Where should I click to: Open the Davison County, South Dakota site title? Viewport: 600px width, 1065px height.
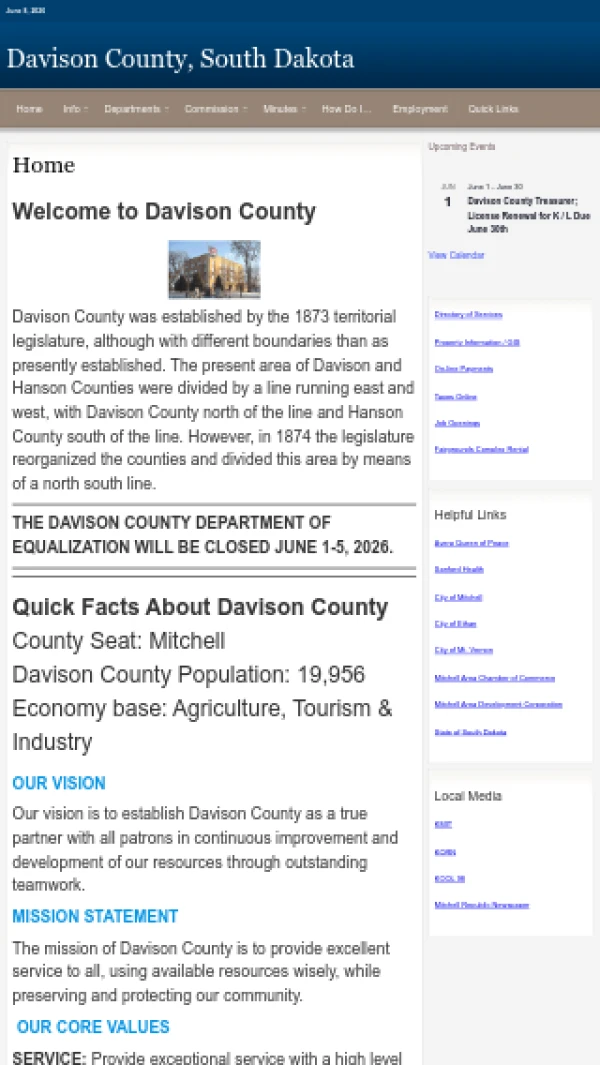(x=180, y=58)
